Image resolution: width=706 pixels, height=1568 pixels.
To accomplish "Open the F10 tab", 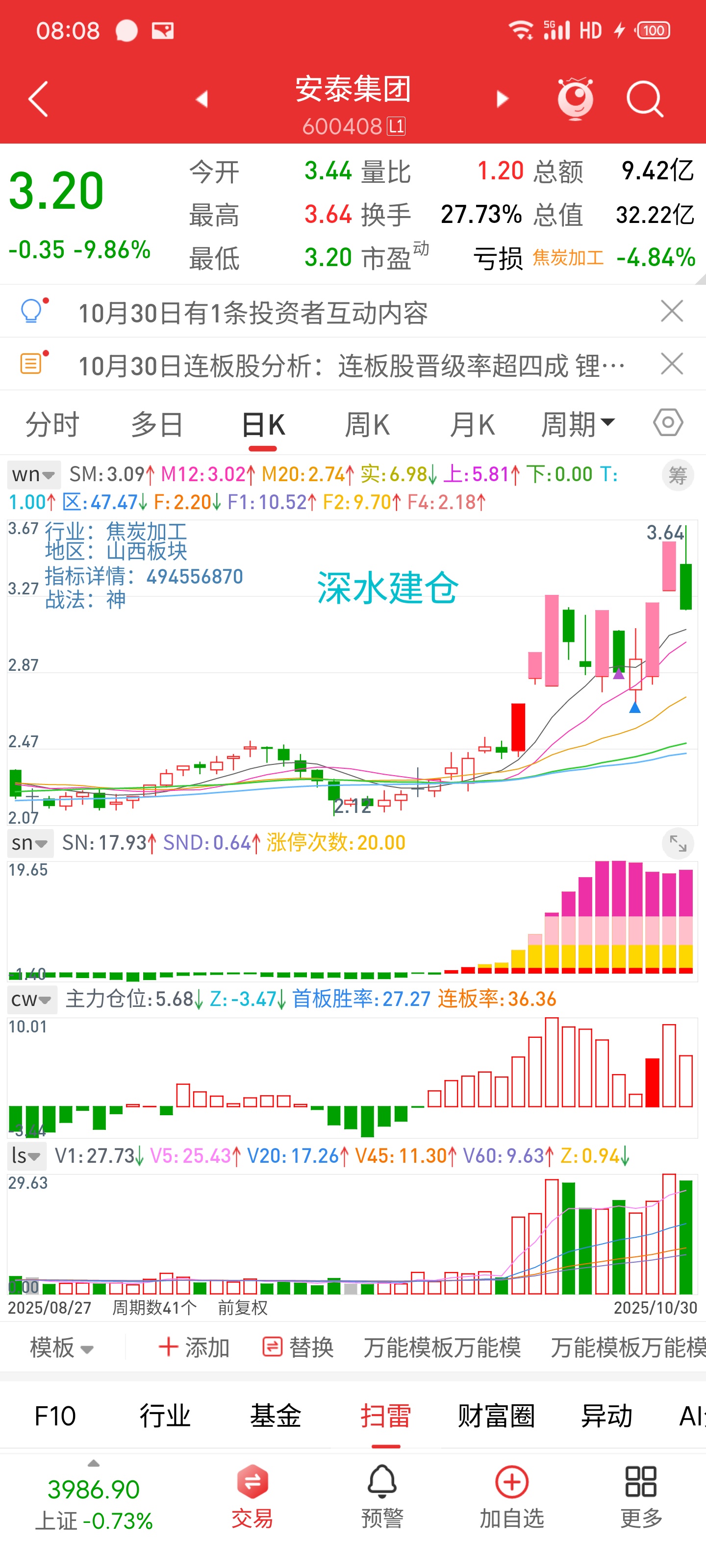I will (x=55, y=1416).
